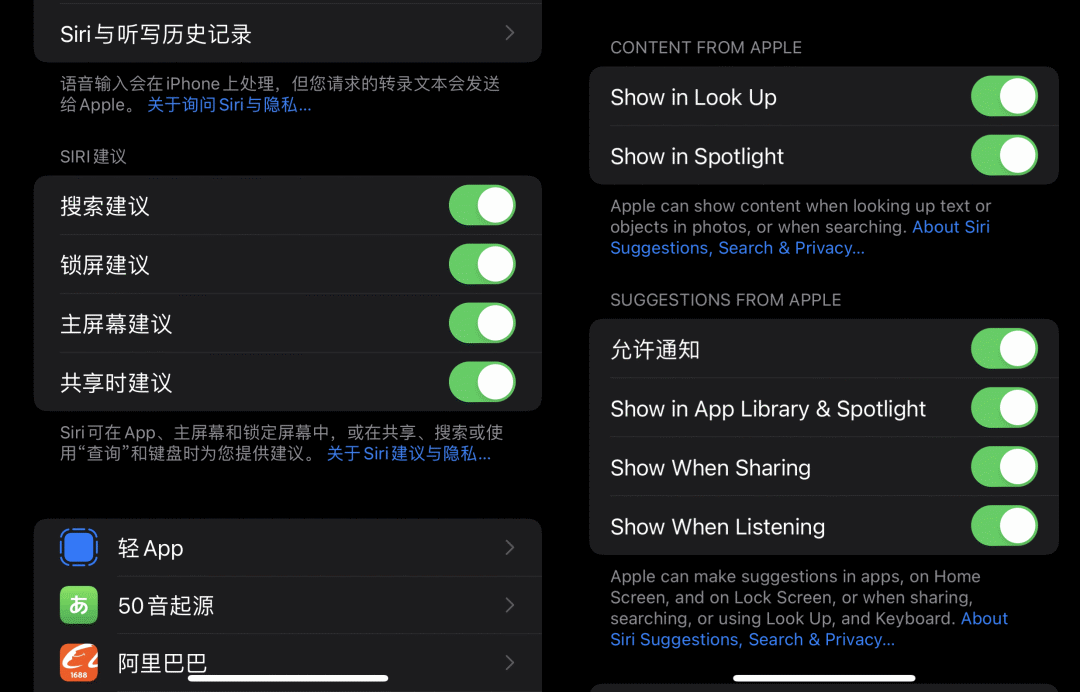Open privacy link under Suggestions from Apple
This screenshot has width=1080, height=692.
pos(752,640)
